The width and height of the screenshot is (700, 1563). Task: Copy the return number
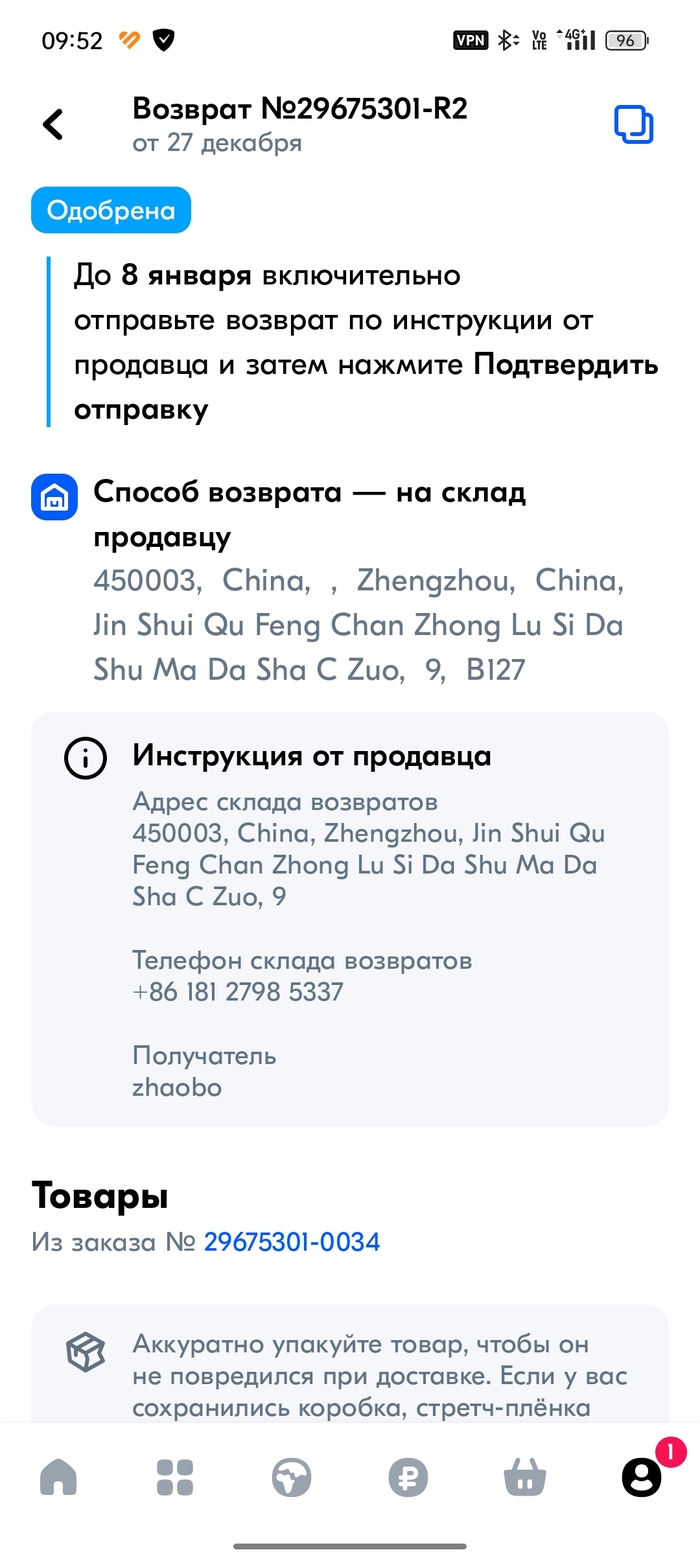click(633, 125)
